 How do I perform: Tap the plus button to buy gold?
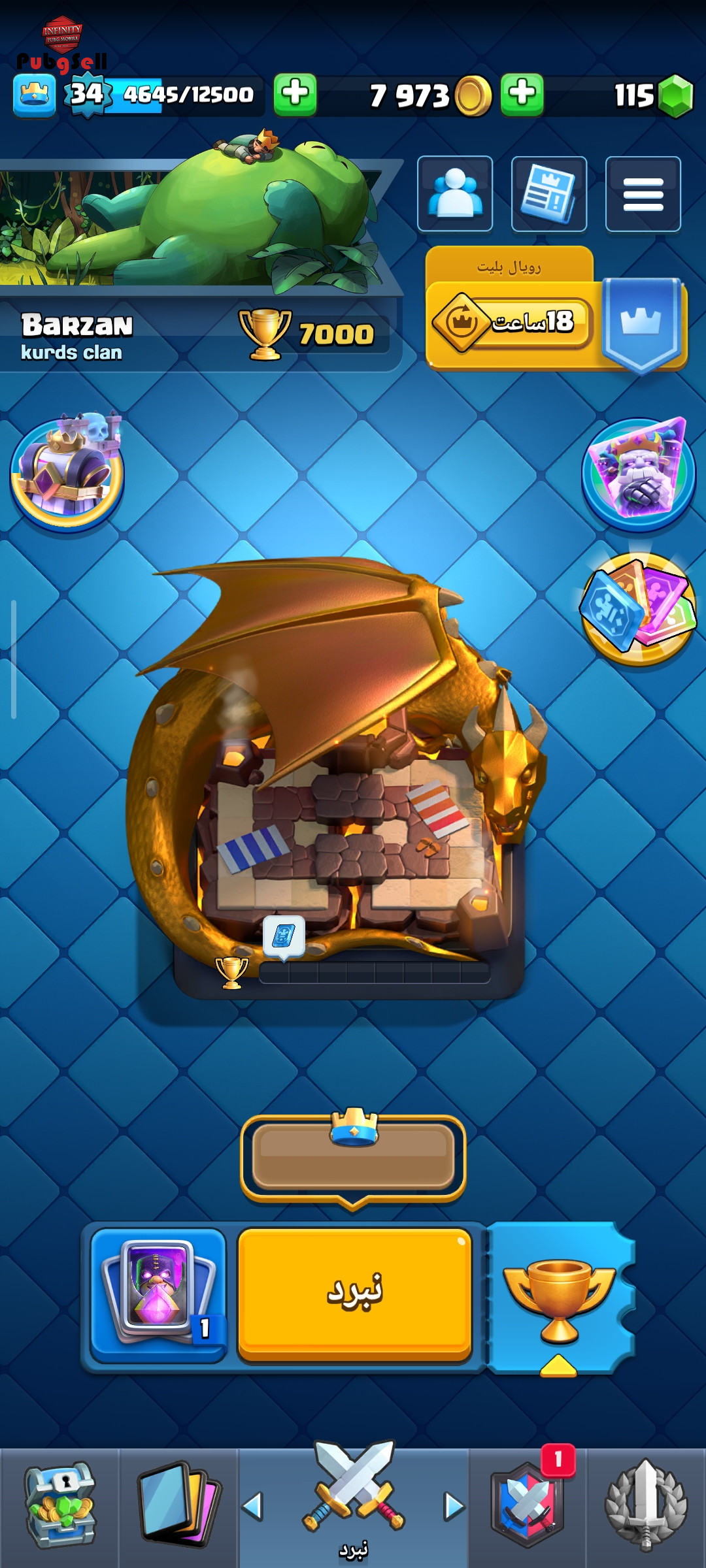click(x=295, y=94)
